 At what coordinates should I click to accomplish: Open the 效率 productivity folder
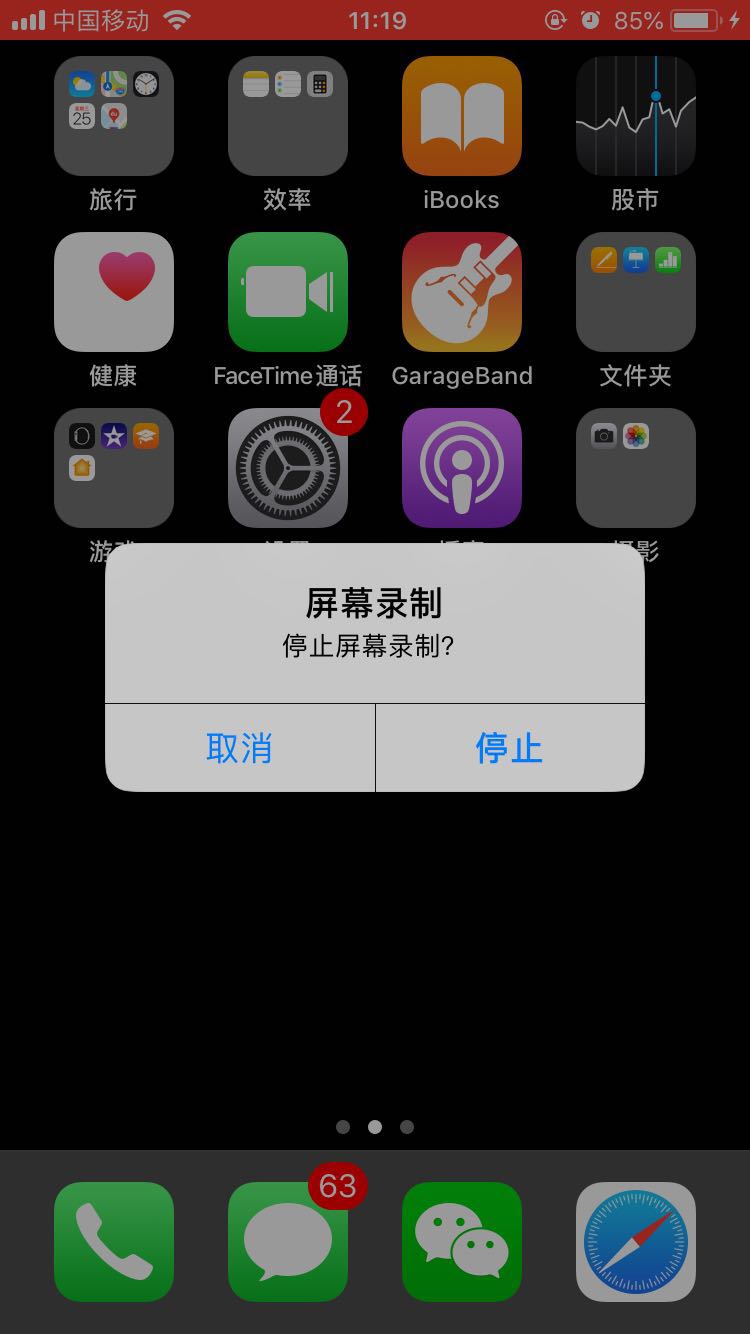pyautogui.click(x=287, y=115)
